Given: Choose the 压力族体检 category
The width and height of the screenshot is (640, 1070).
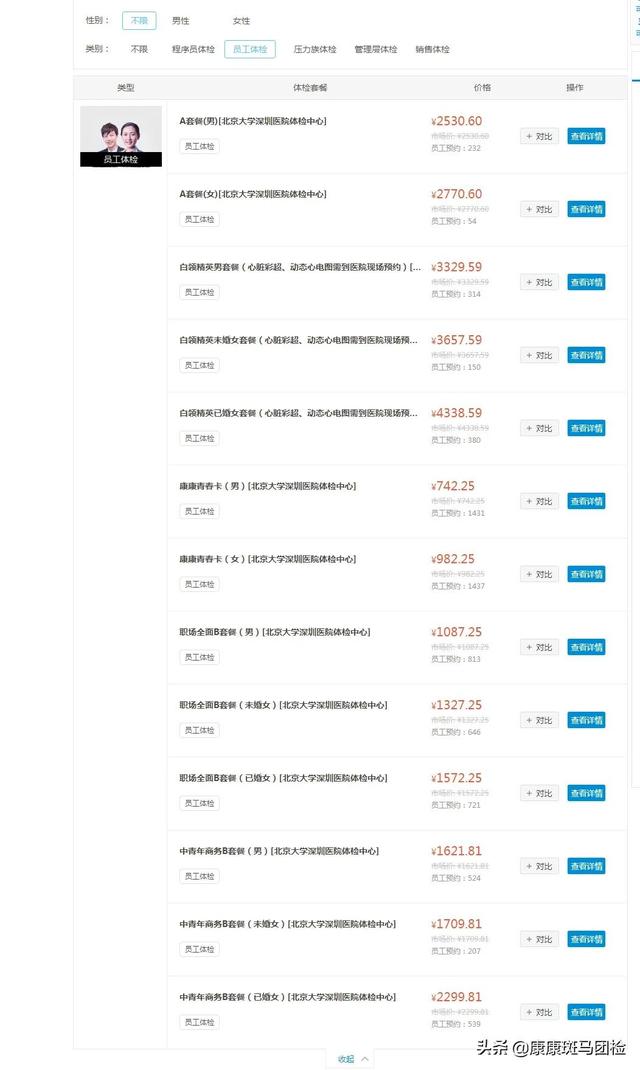Looking at the screenshot, I should pos(315,49).
